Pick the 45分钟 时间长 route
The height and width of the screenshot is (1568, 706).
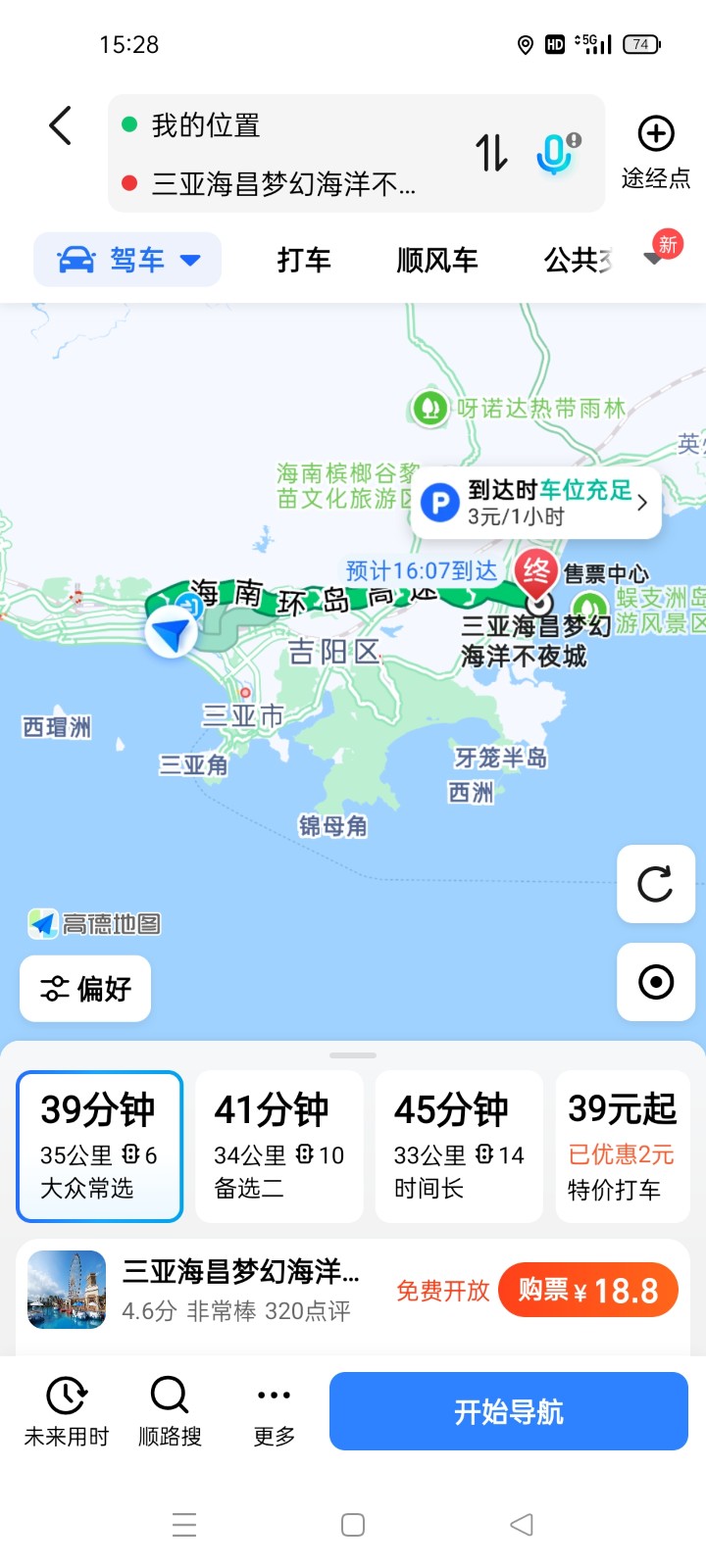click(459, 1146)
